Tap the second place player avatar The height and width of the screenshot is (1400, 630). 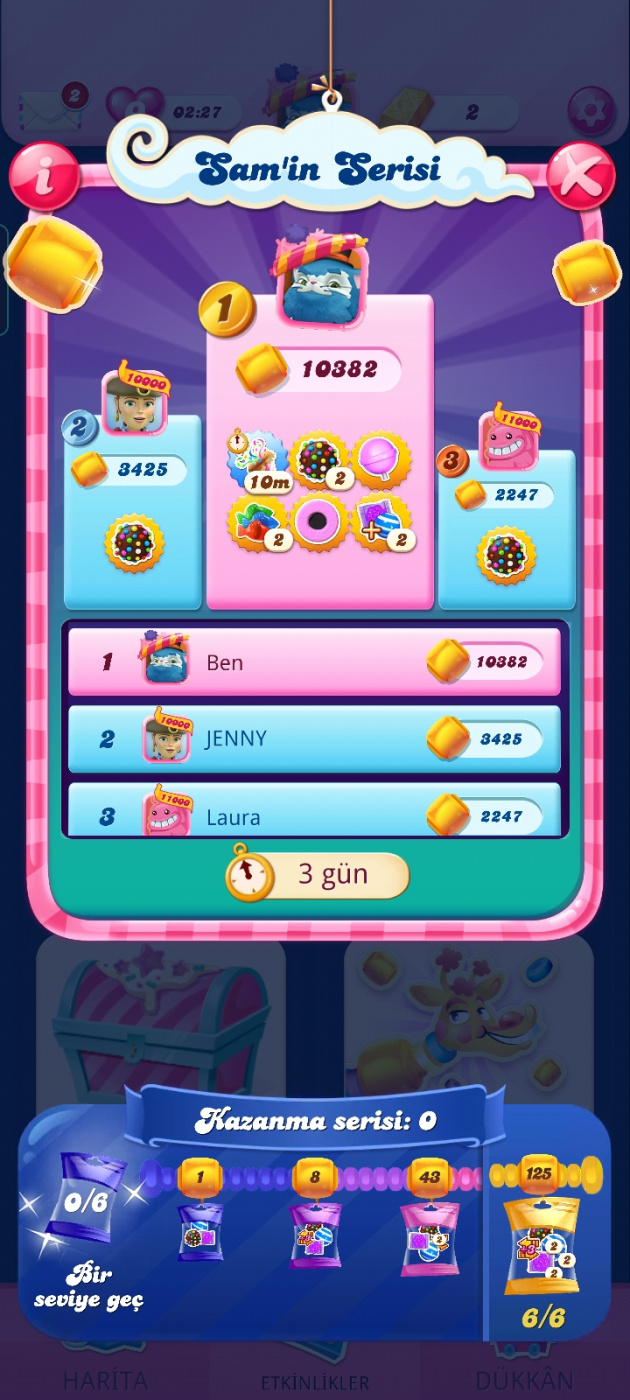tap(134, 400)
